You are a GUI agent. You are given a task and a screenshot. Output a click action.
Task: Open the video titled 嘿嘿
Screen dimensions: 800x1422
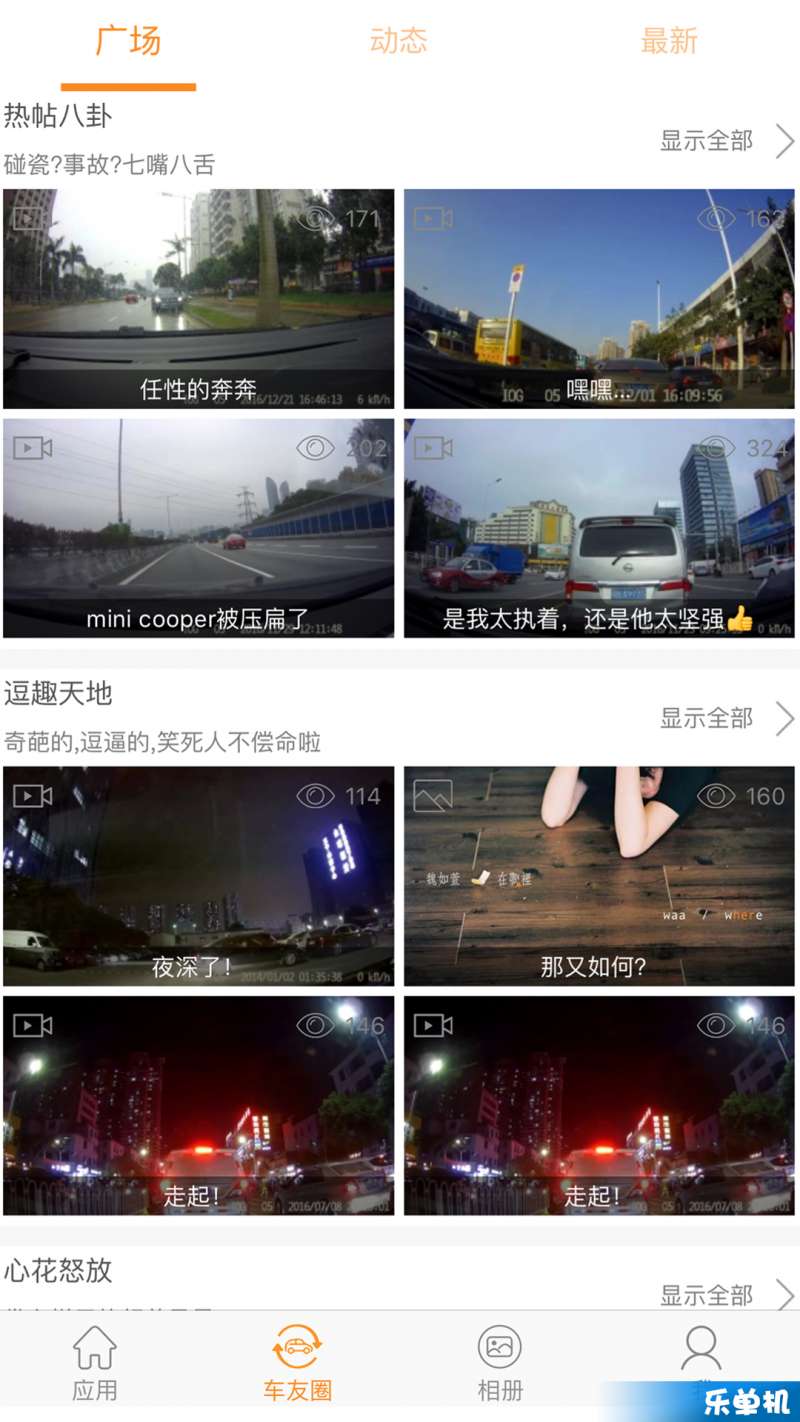[x=599, y=298]
